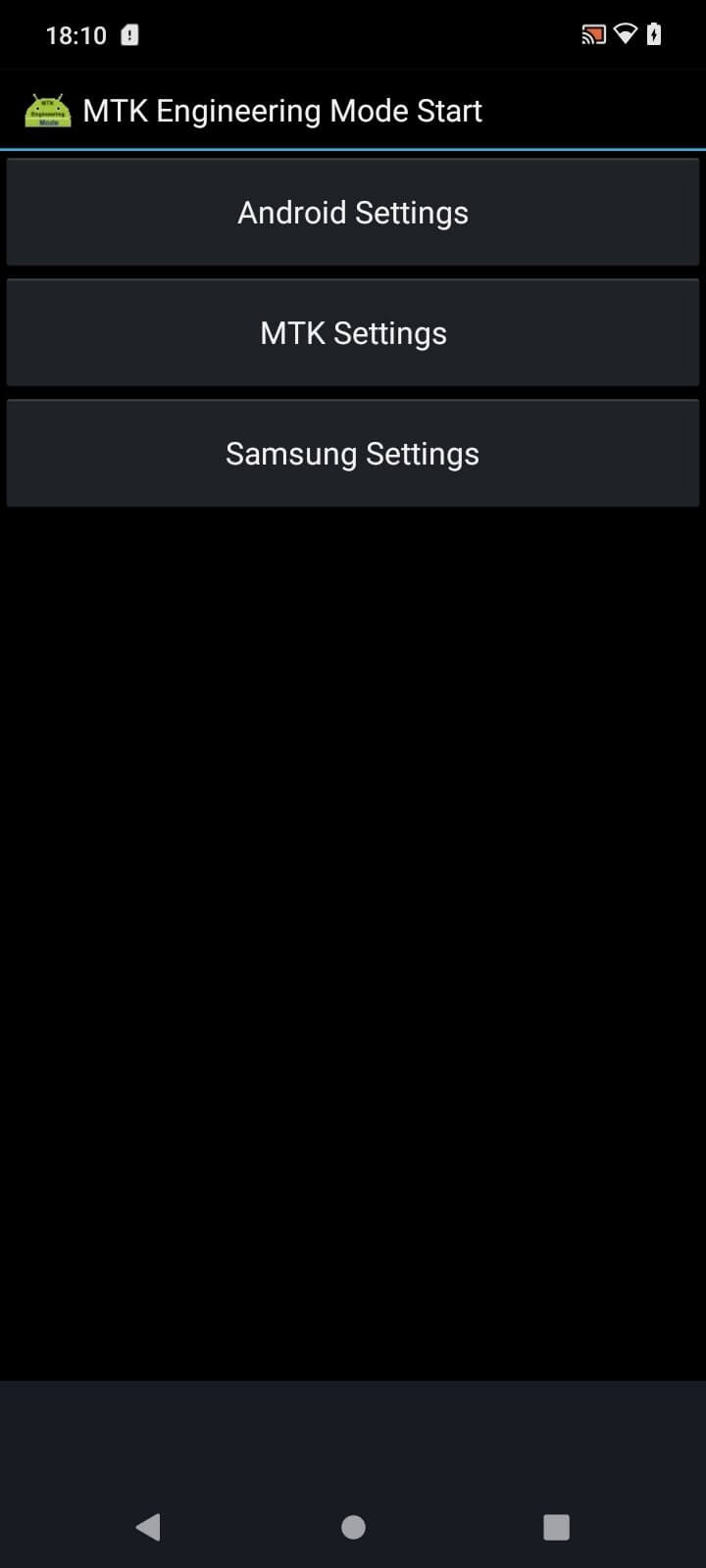Go to the home screen
The height and width of the screenshot is (1568, 706).
coord(353,1526)
